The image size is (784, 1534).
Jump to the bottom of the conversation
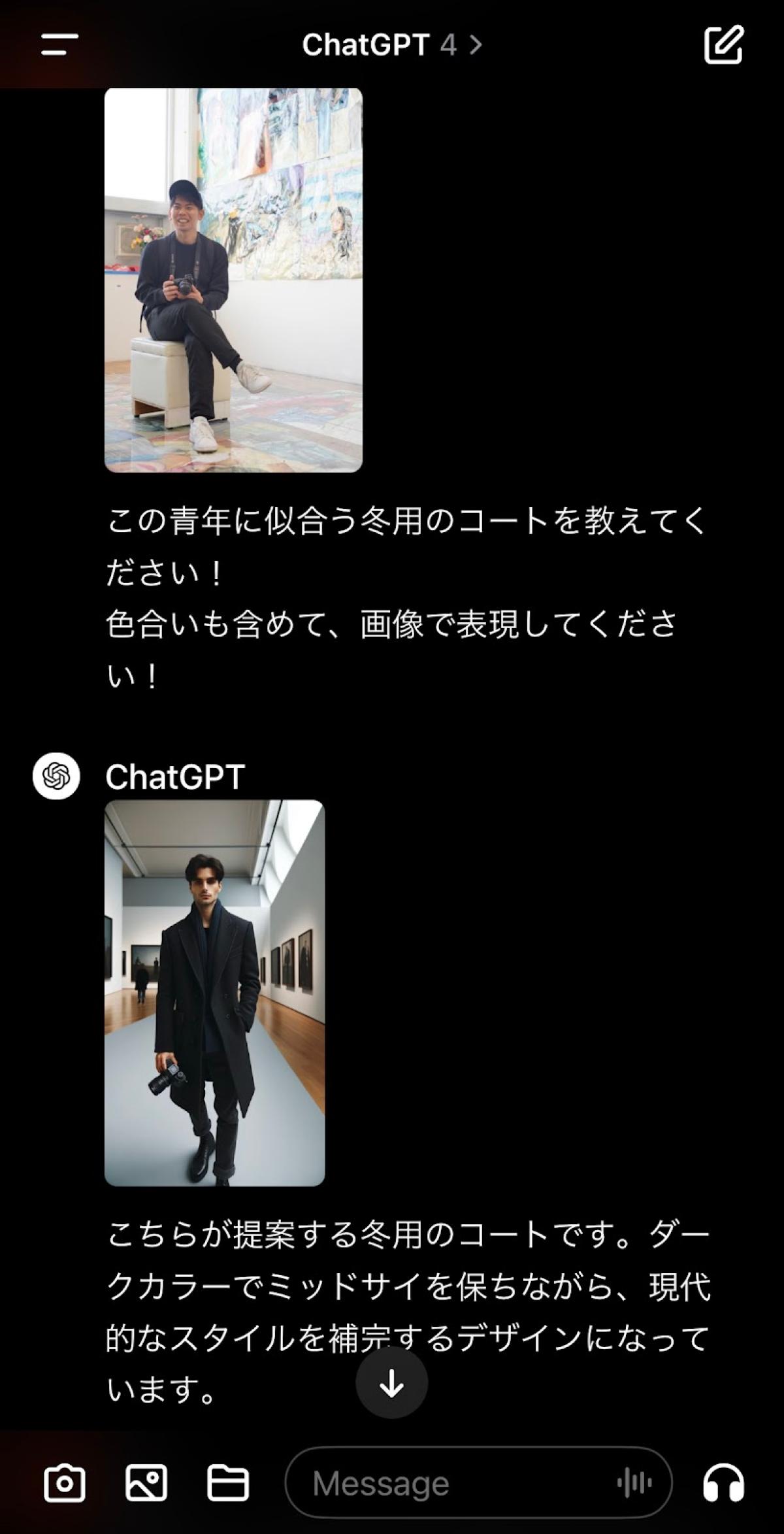pyautogui.click(x=391, y=1382)
